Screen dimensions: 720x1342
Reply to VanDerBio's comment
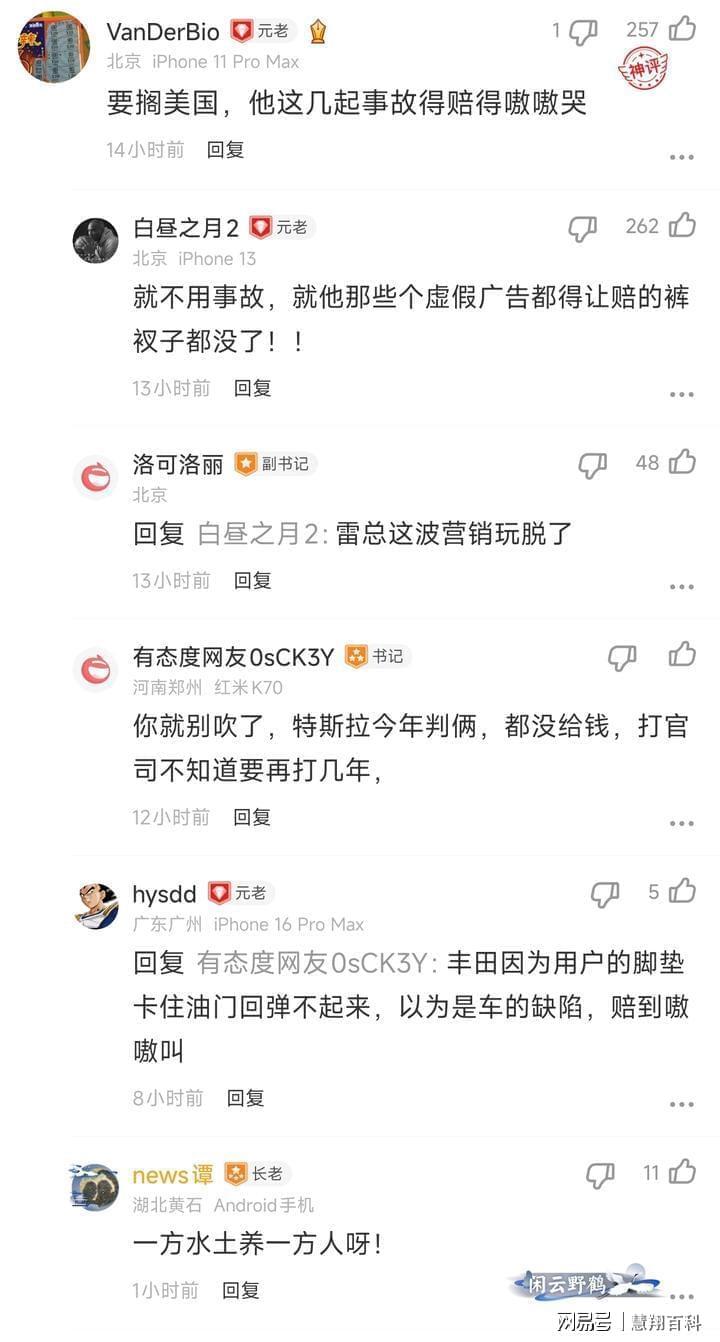225,150
